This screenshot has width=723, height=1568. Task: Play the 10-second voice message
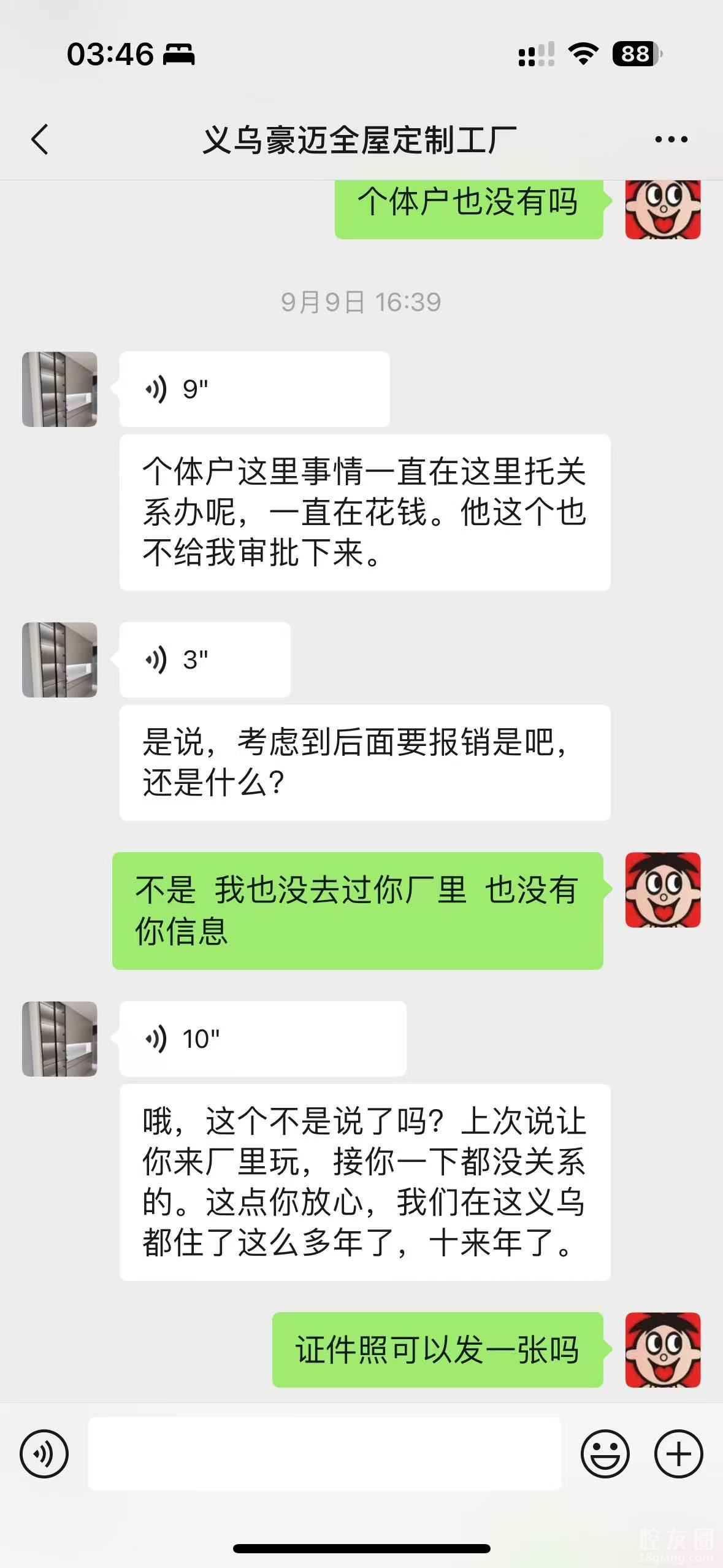tap(262, 1039)
